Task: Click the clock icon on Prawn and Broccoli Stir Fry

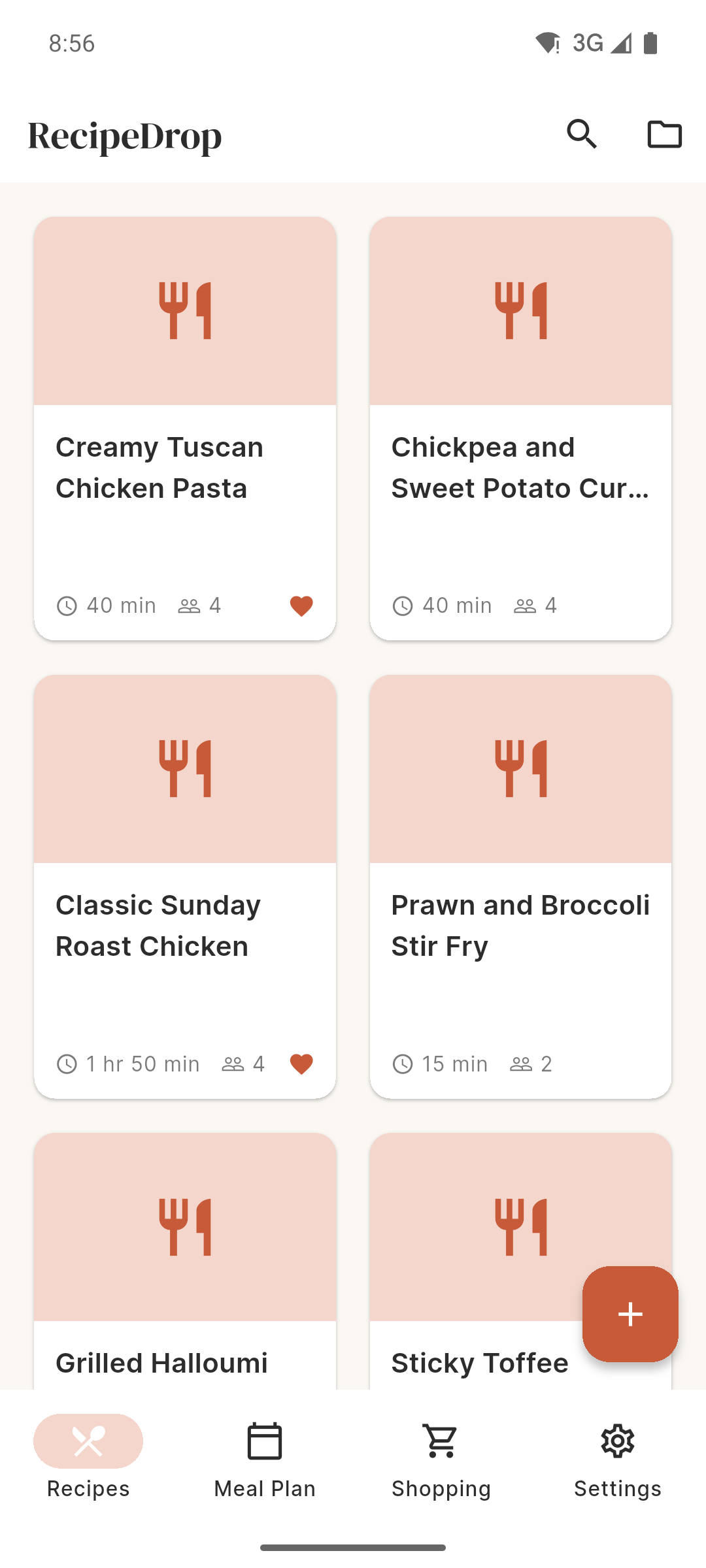Action: (x=403, y=1064)
